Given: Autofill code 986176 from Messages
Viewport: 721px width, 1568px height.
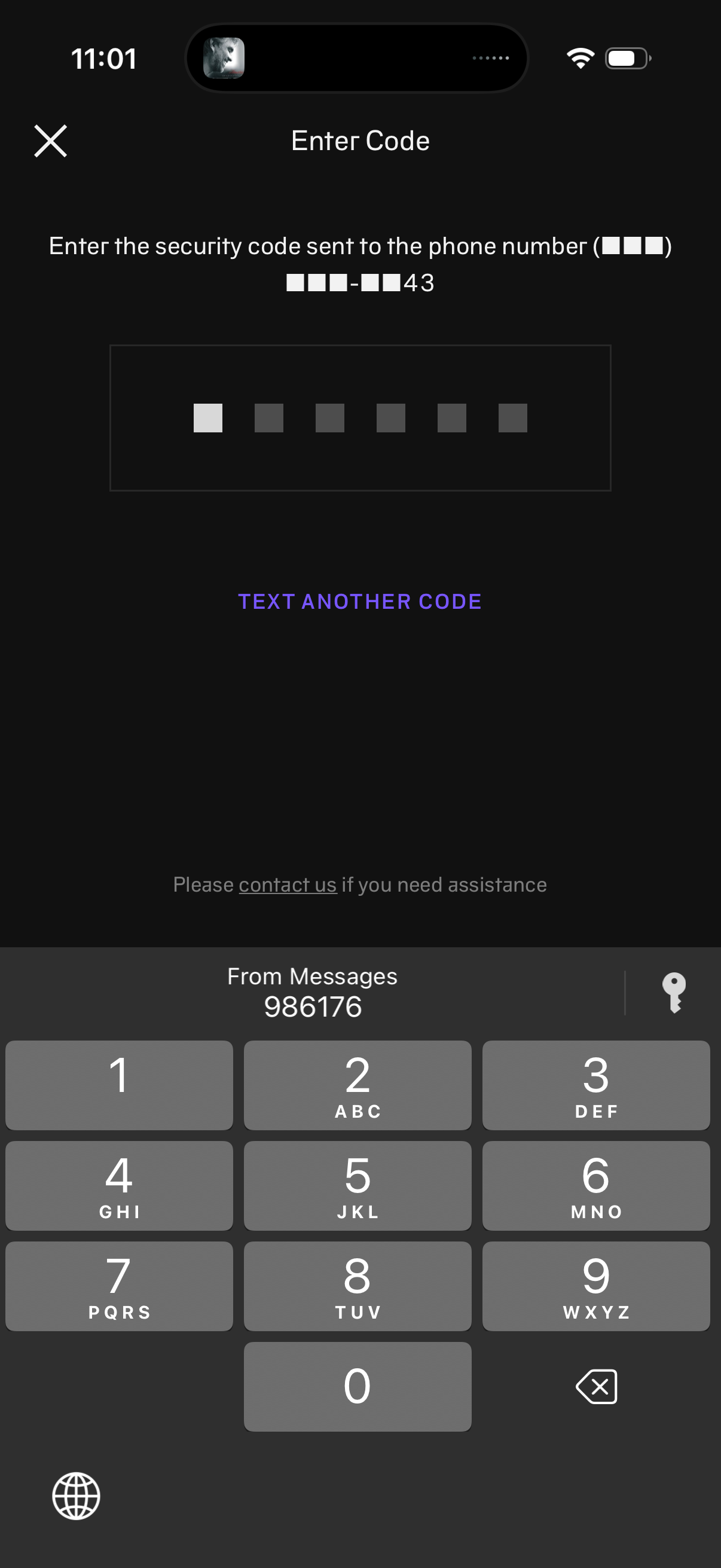Looking at the screenshot, I should click(x=311, y=991).
